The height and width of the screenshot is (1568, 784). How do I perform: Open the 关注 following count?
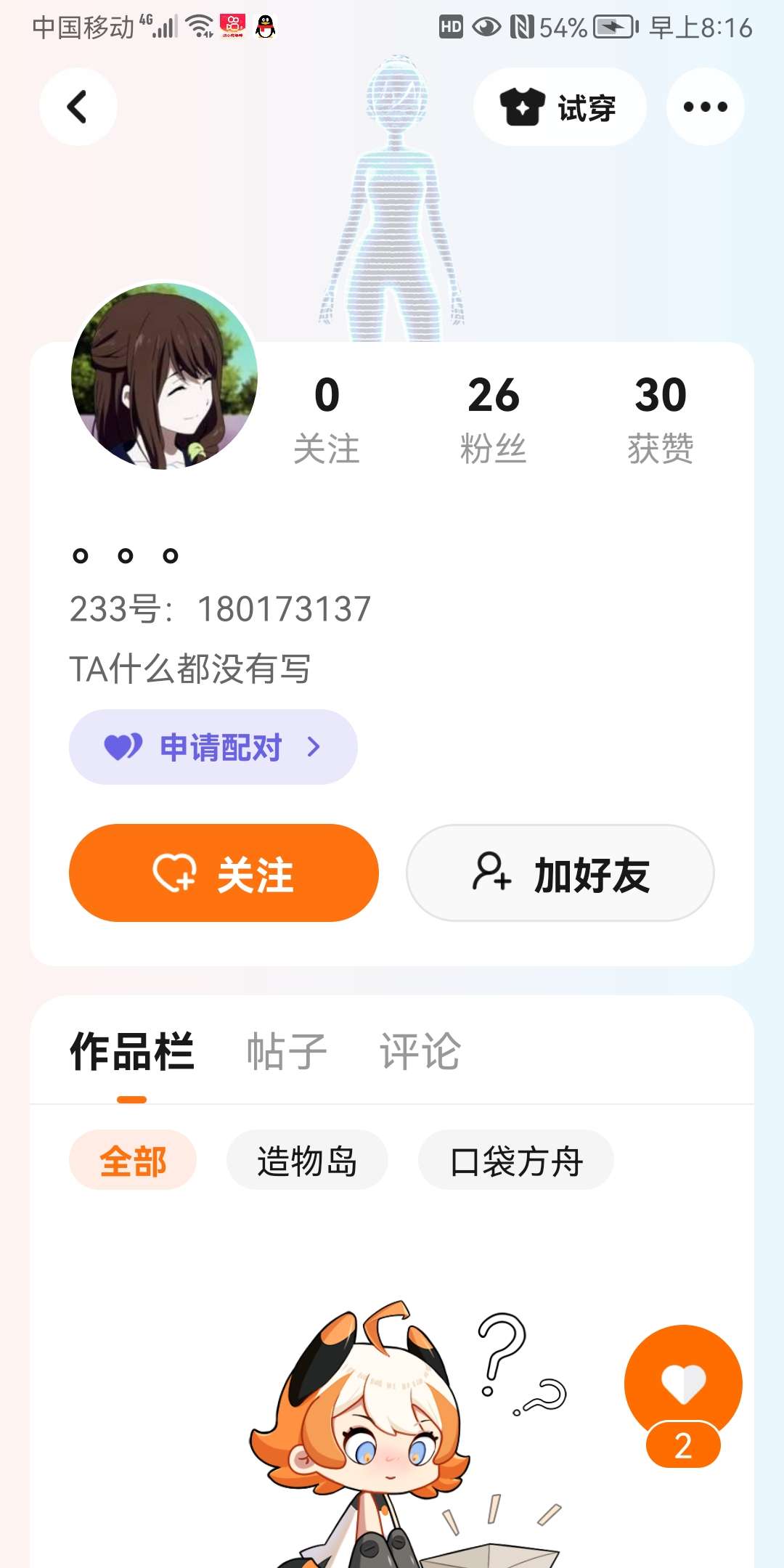[327, 419]
